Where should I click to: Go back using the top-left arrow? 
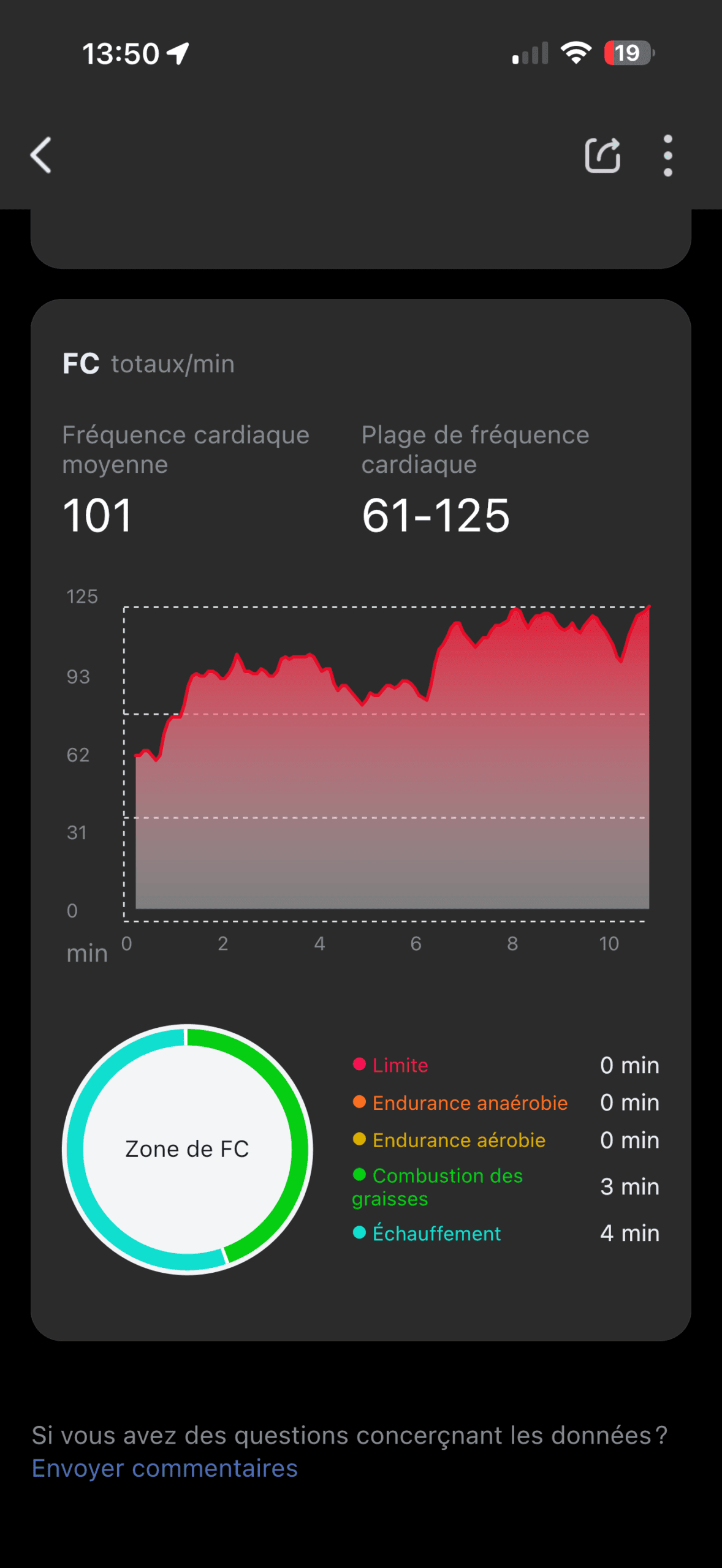pyautogui.click(x=41, y=155)
